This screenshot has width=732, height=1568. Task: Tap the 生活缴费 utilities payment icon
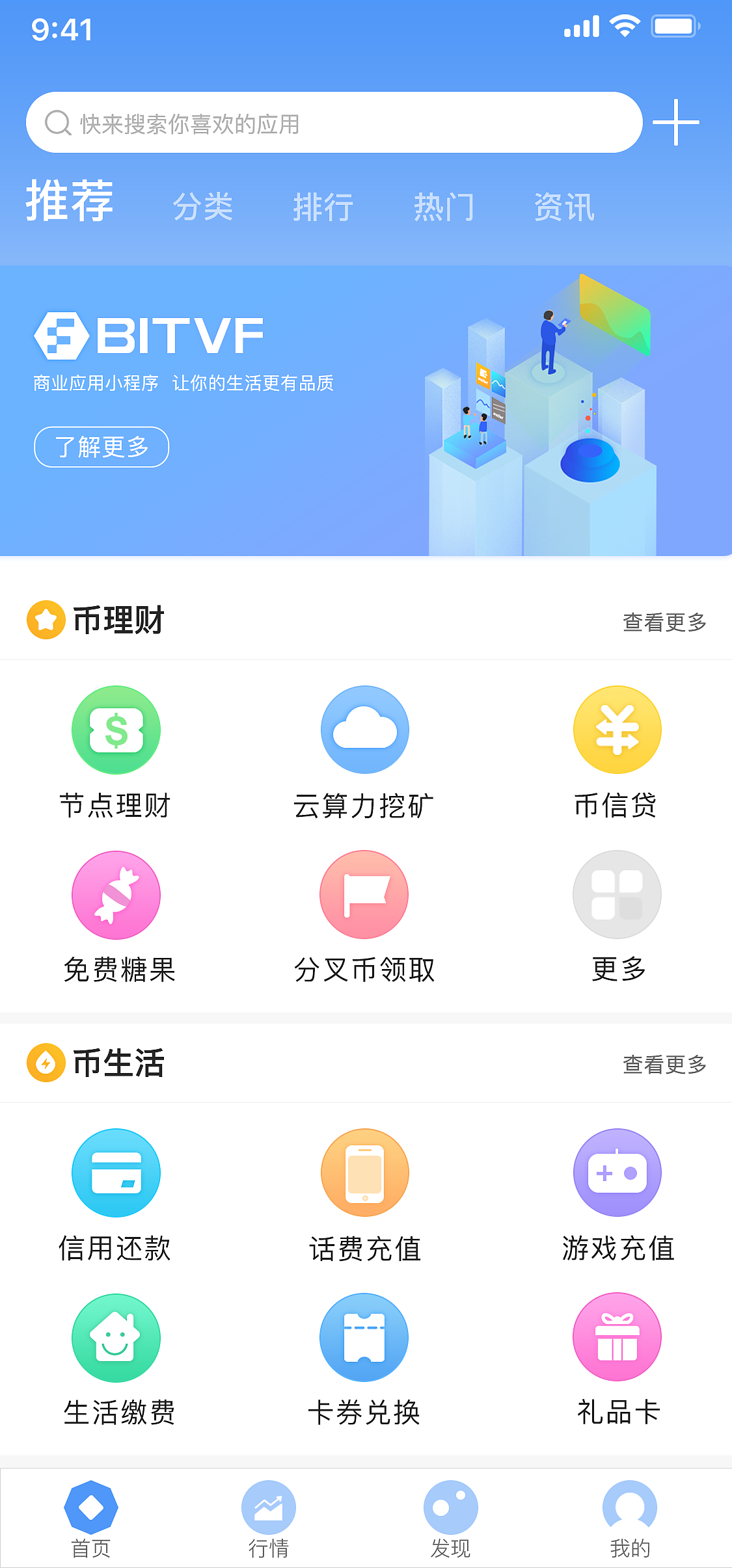(115, 1338)
